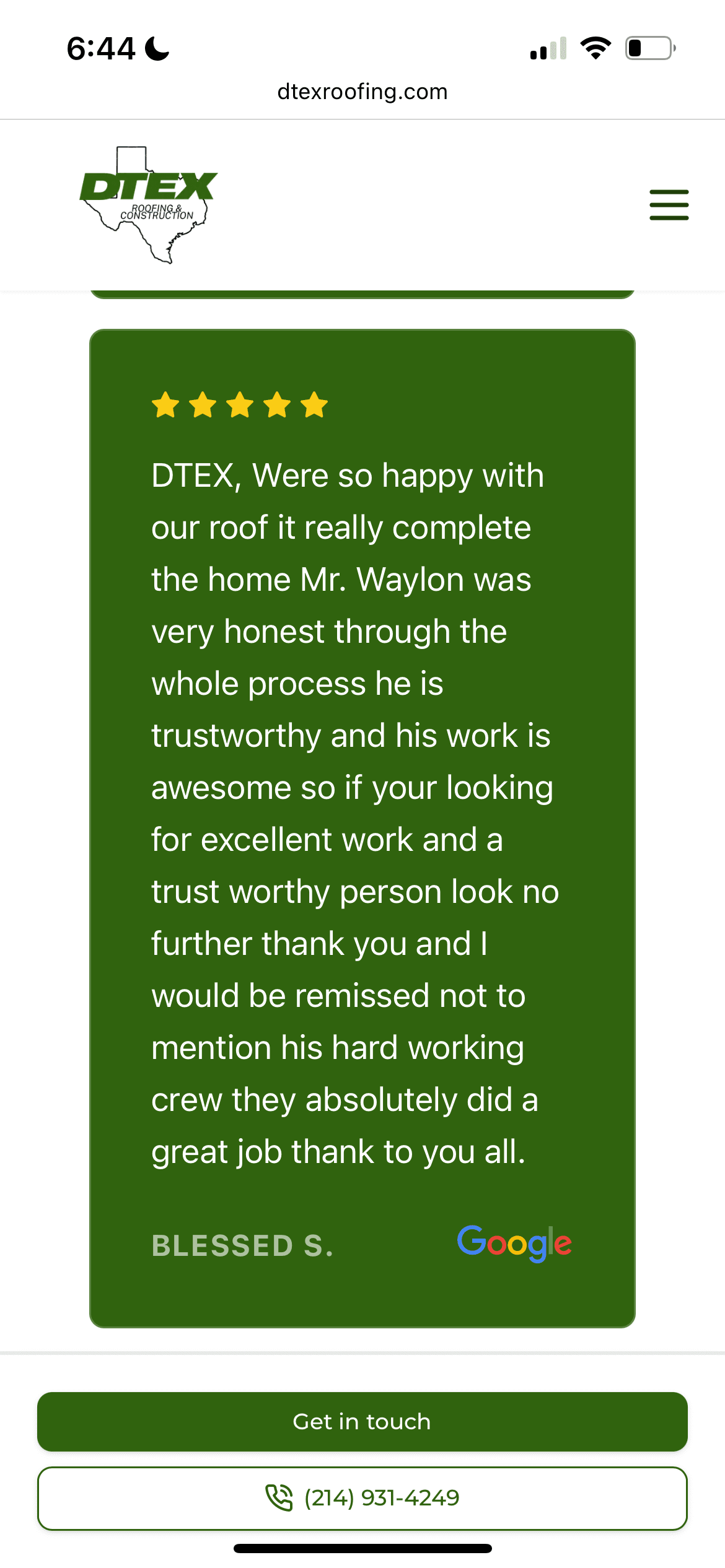Call the (214) 931-4249 phone number
The height and width of the screenshot is (1568, 725).
362,1498
